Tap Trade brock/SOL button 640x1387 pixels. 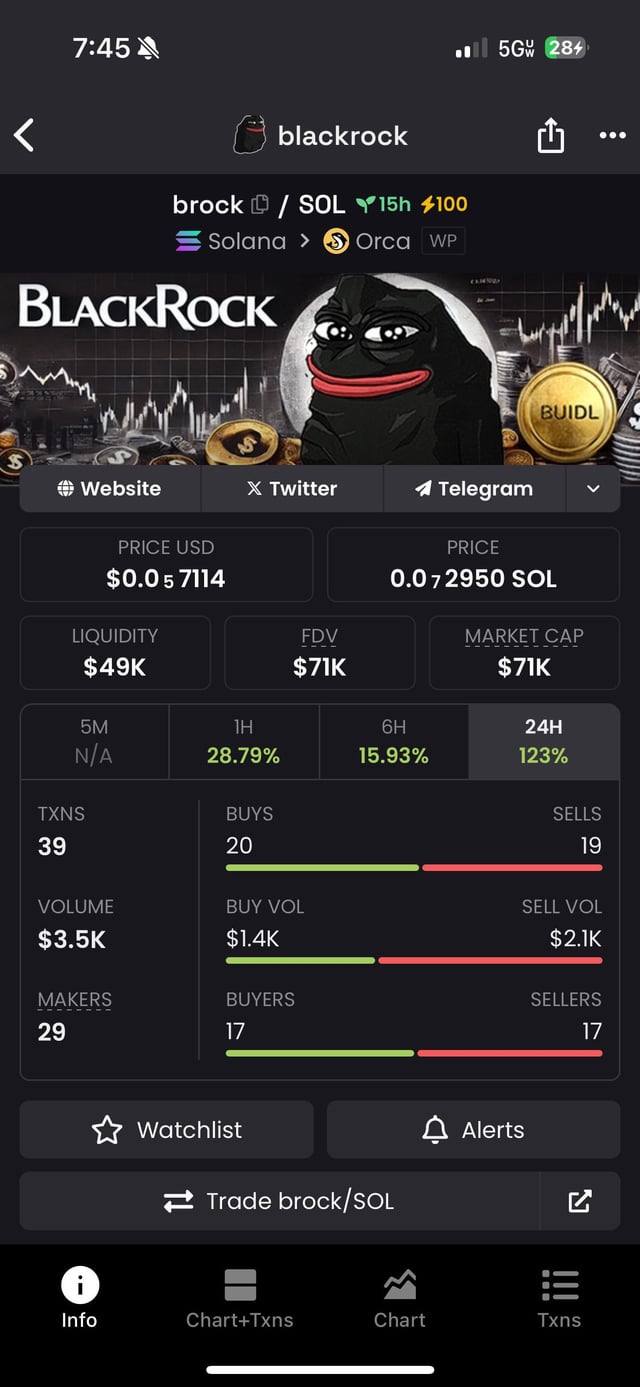[x=280, y=1201]
